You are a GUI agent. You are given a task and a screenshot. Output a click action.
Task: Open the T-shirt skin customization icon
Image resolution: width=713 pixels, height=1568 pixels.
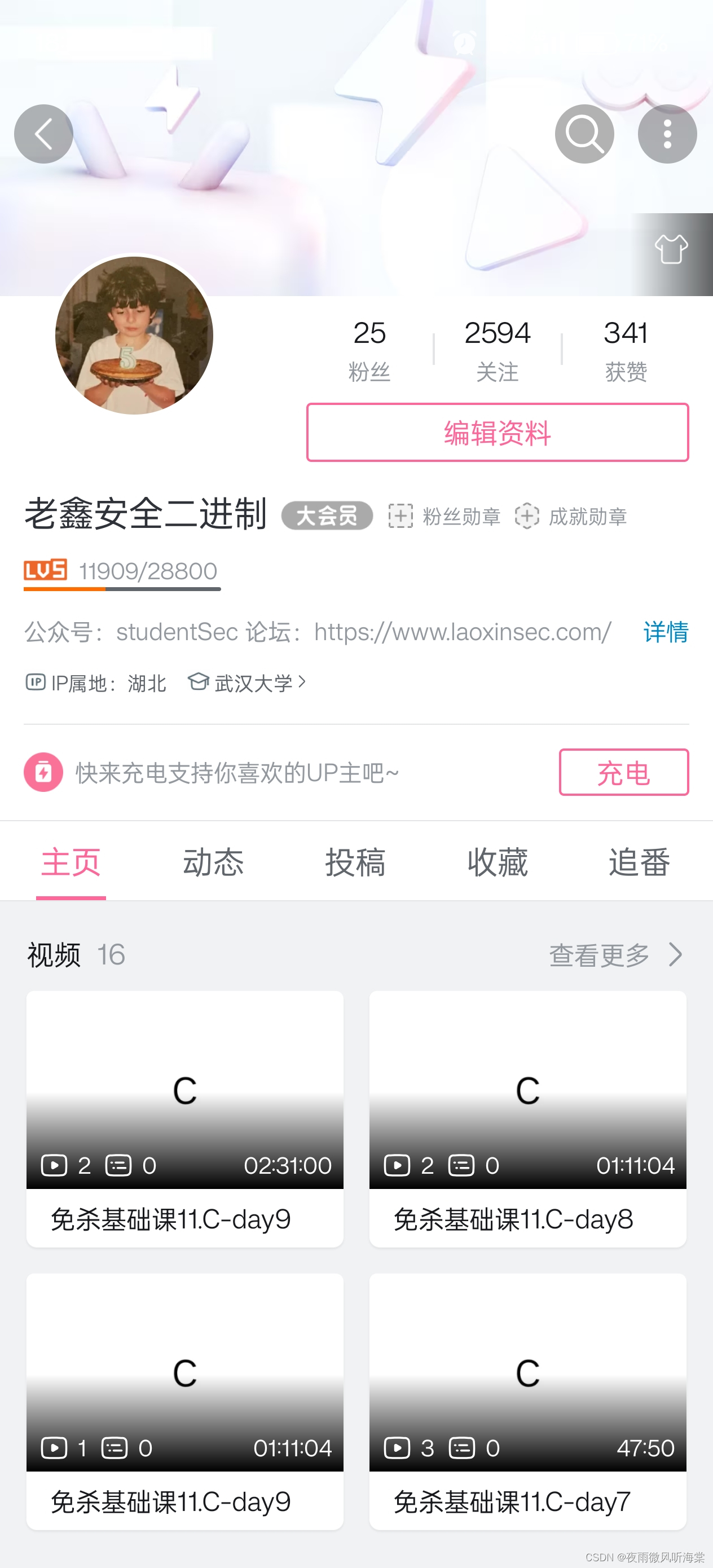671,249
